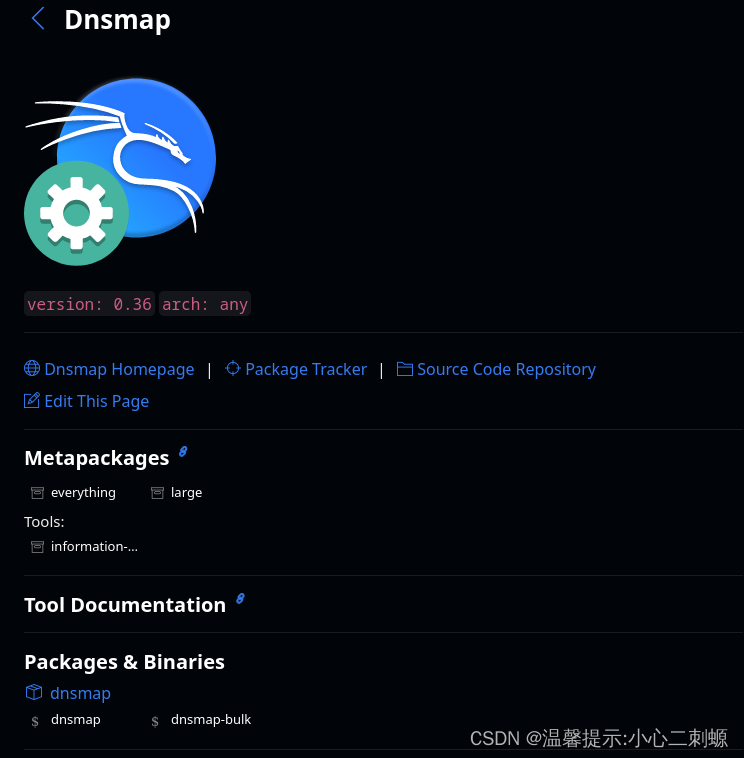Click the metapackage icon next to everything

37,492
